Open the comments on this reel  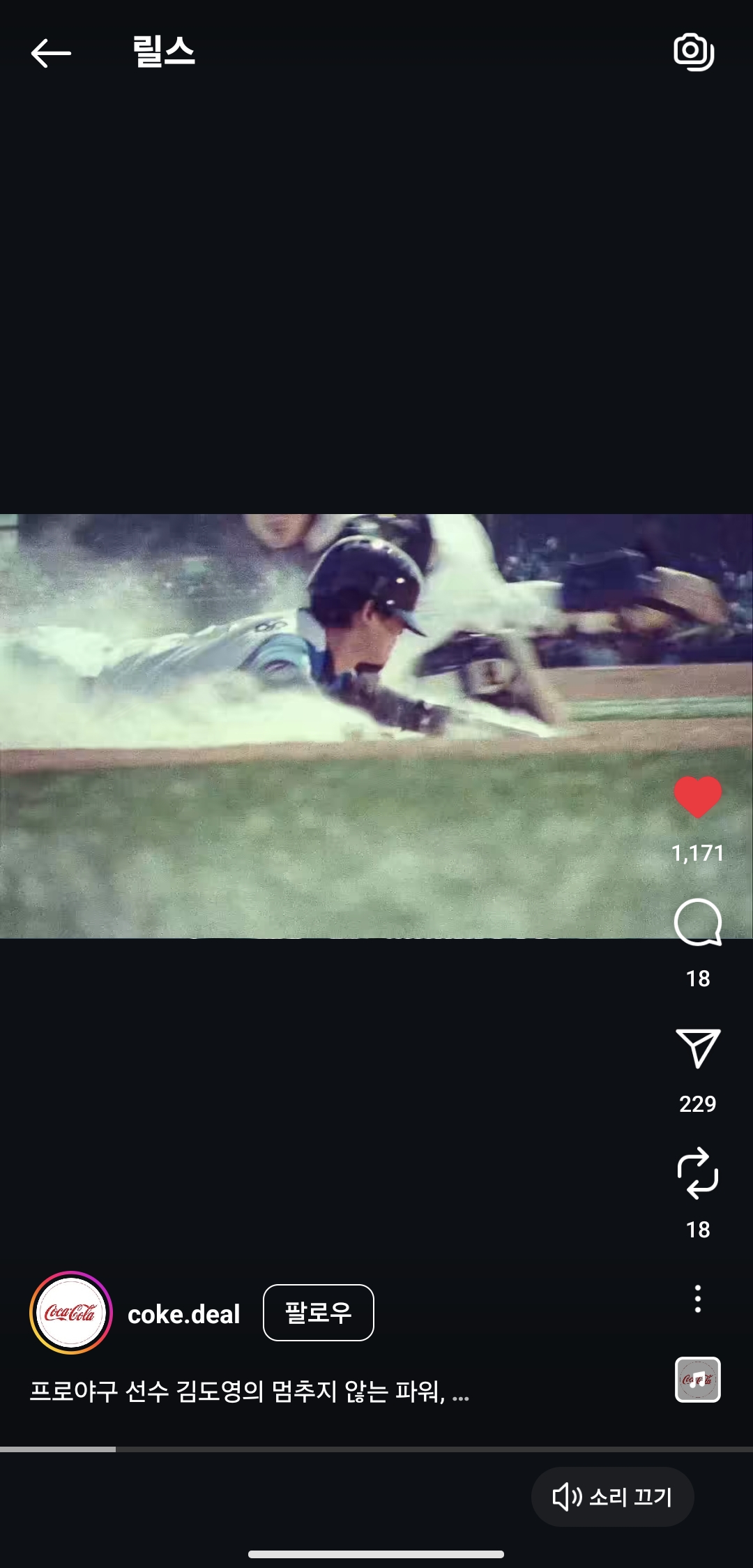[x=698, y=922]
